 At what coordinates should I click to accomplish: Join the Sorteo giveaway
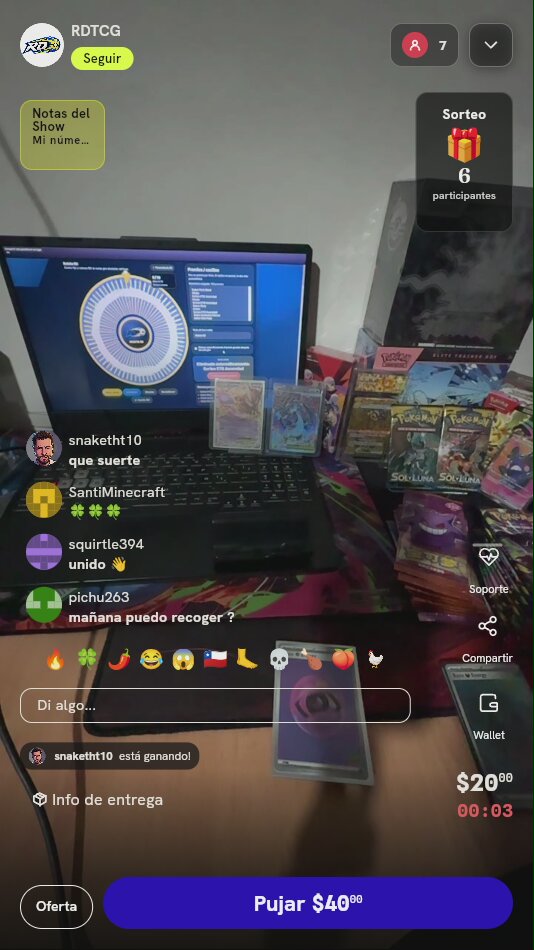coord(464,162)
